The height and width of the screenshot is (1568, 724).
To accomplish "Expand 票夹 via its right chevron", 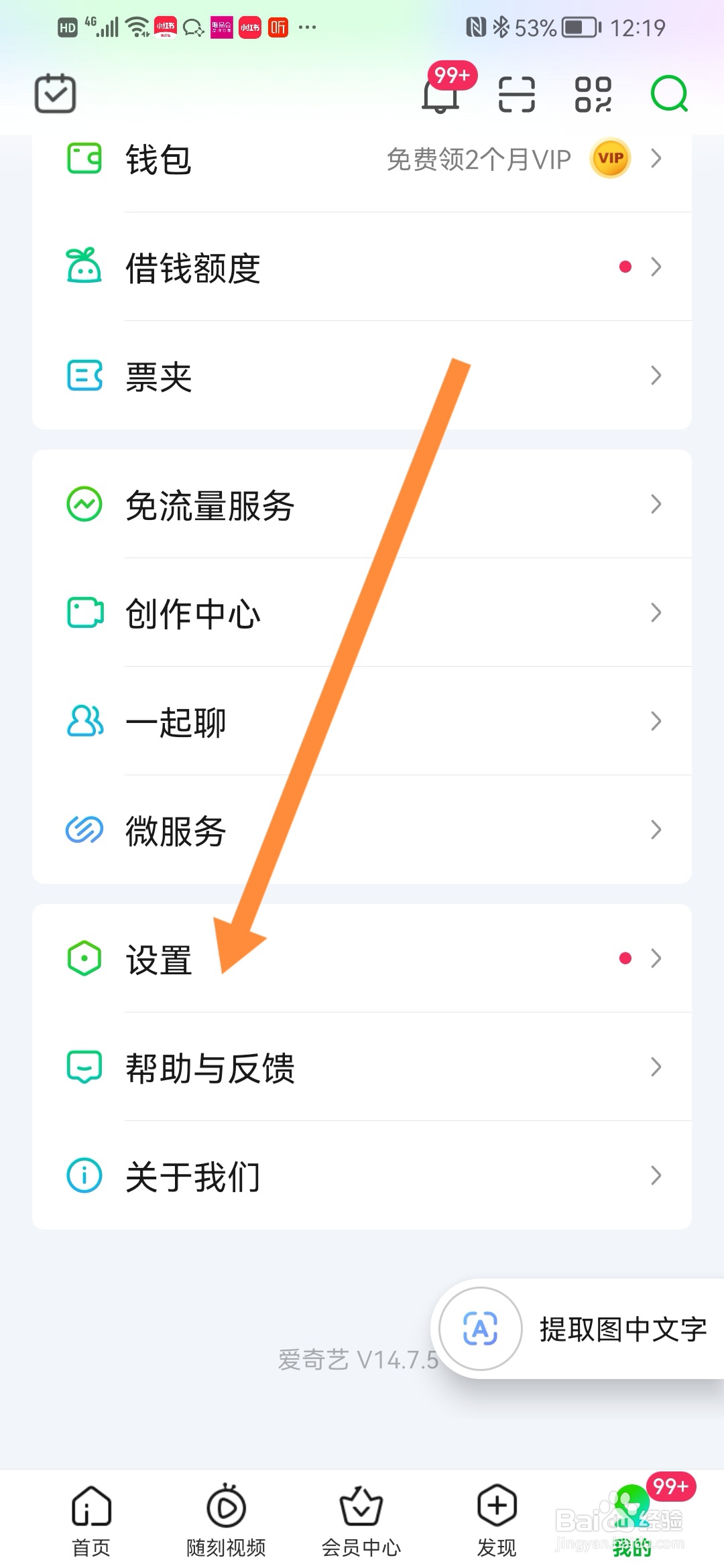I will pos(655,376).
